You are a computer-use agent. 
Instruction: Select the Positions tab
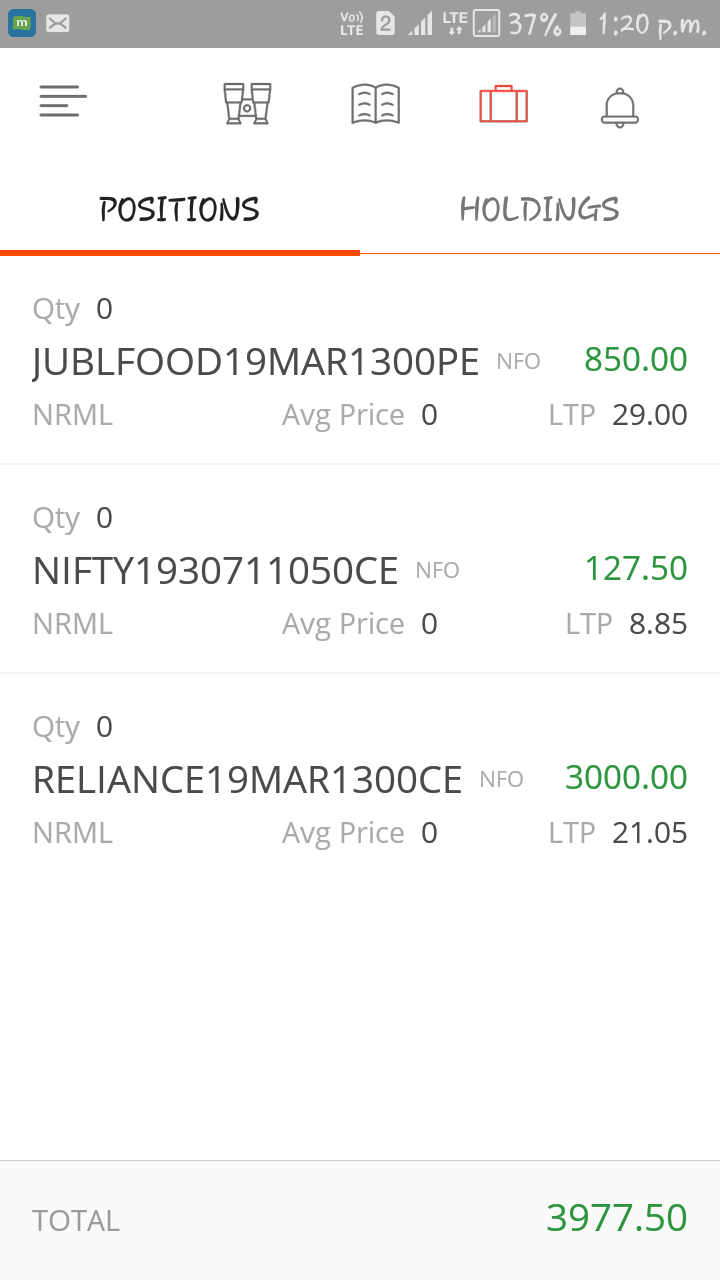click(180, 209)
